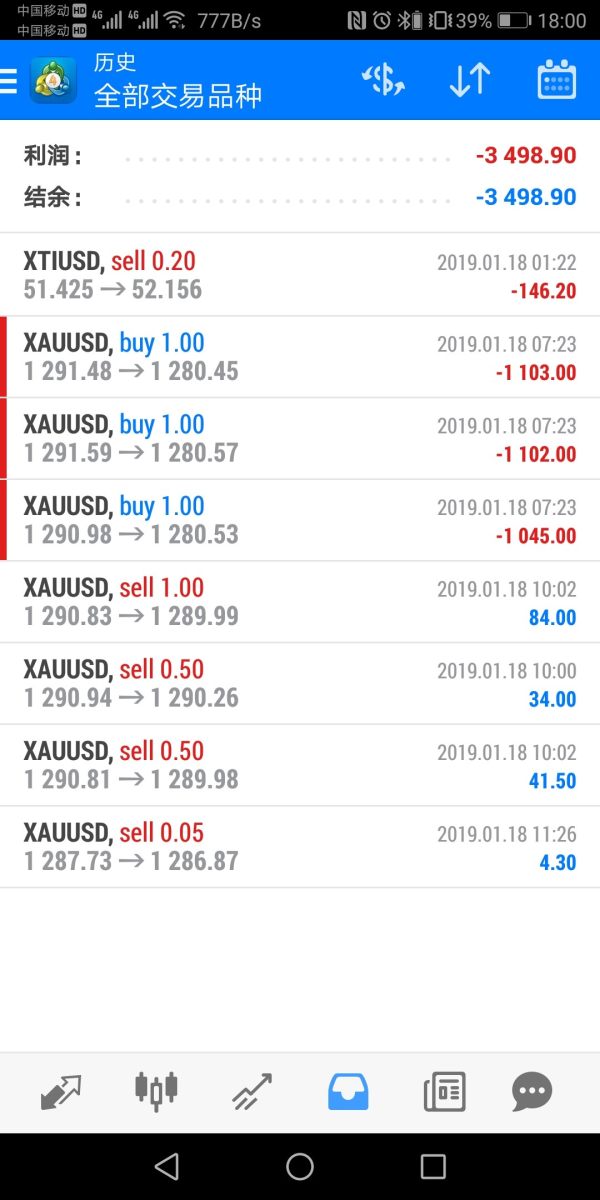Open the symbol filter icon

point(383,81)
